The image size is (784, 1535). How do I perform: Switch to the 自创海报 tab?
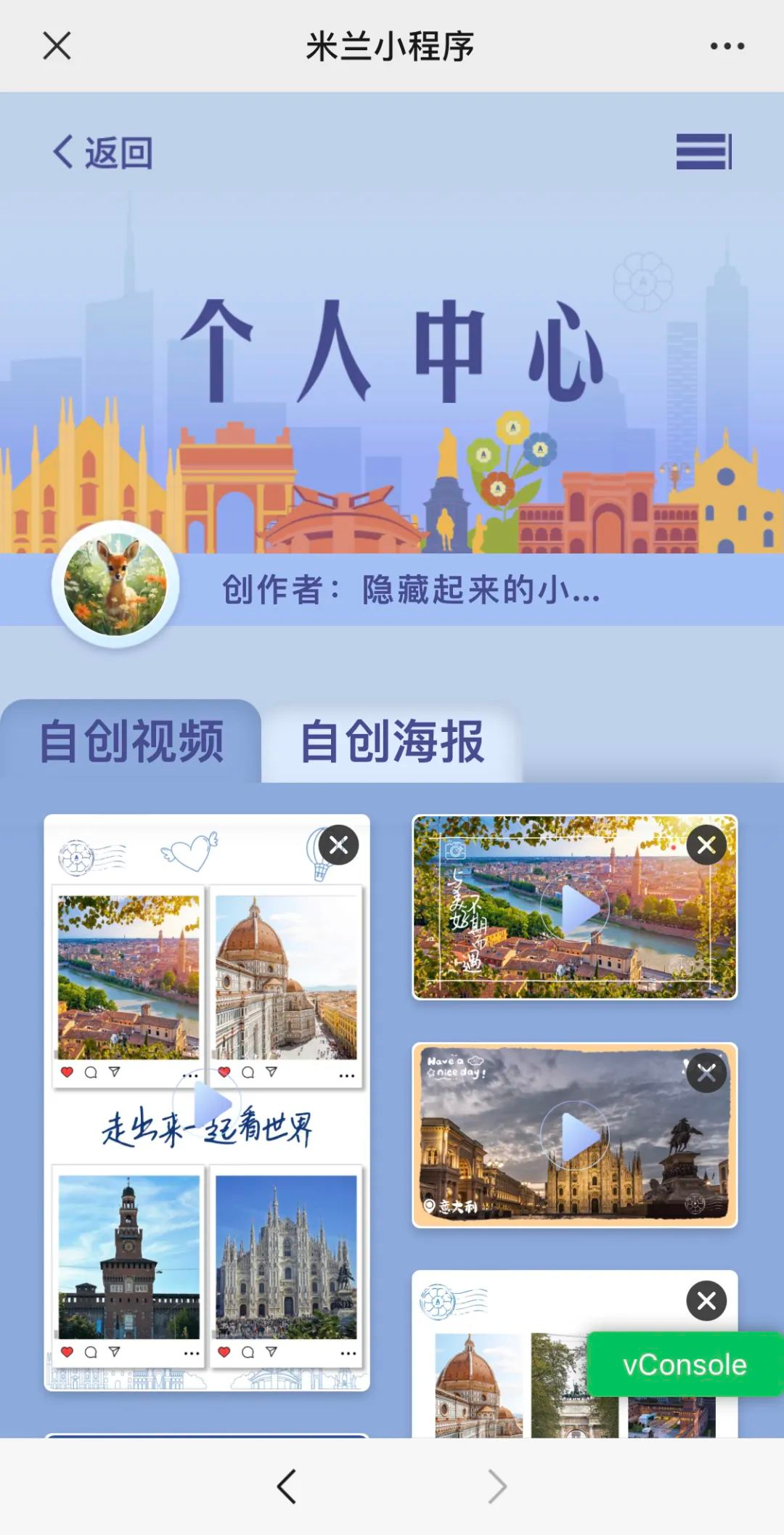(392, 741)
